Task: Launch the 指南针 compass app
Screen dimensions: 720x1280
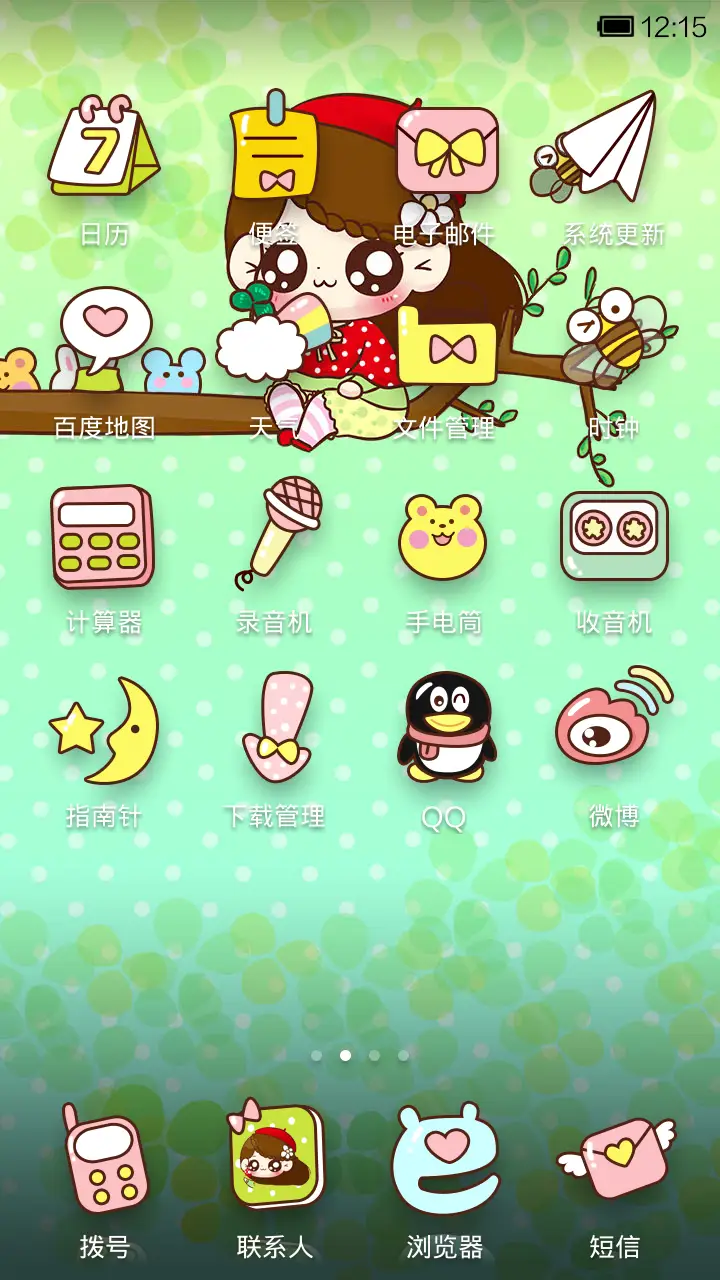Action: click(x=105, y=730)
